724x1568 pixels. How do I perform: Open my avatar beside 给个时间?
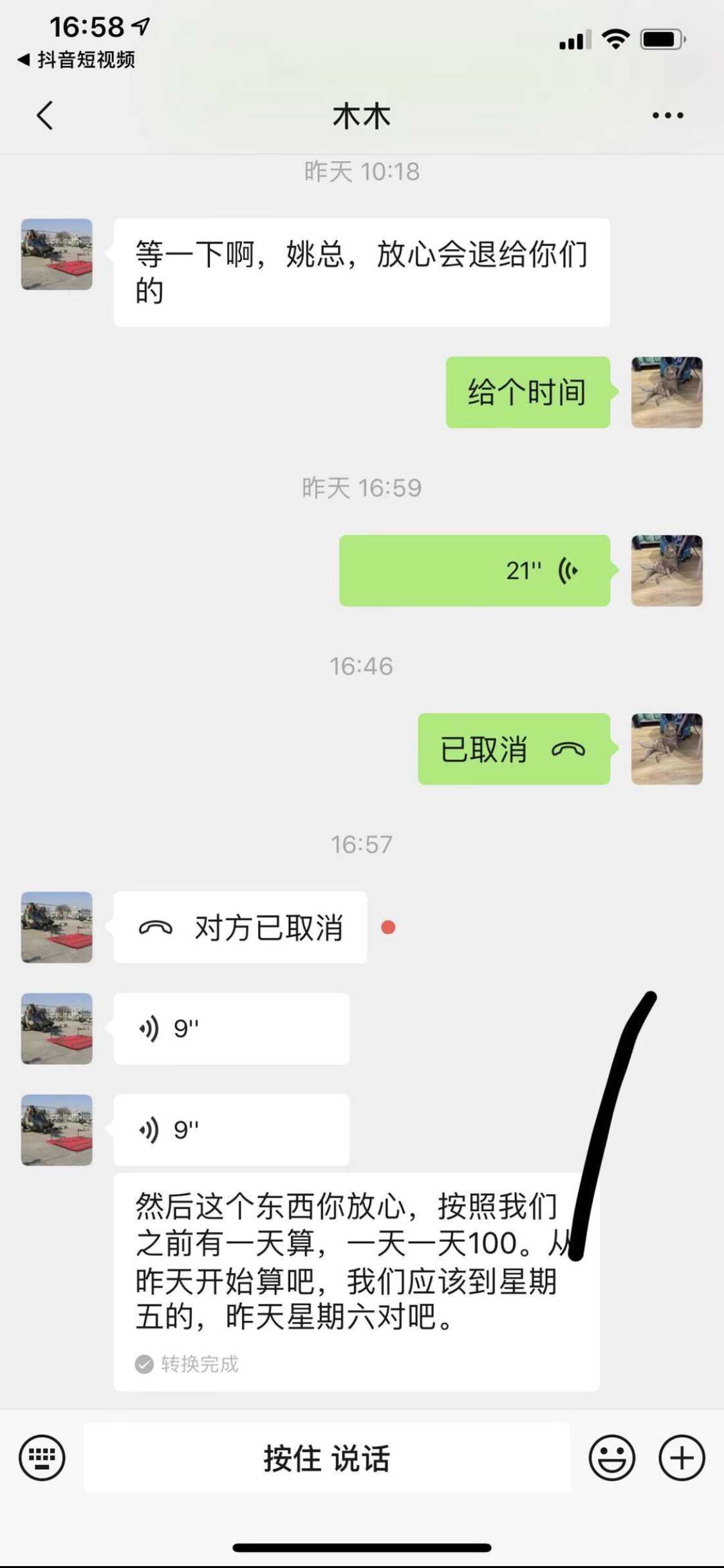tap(667, 392)
